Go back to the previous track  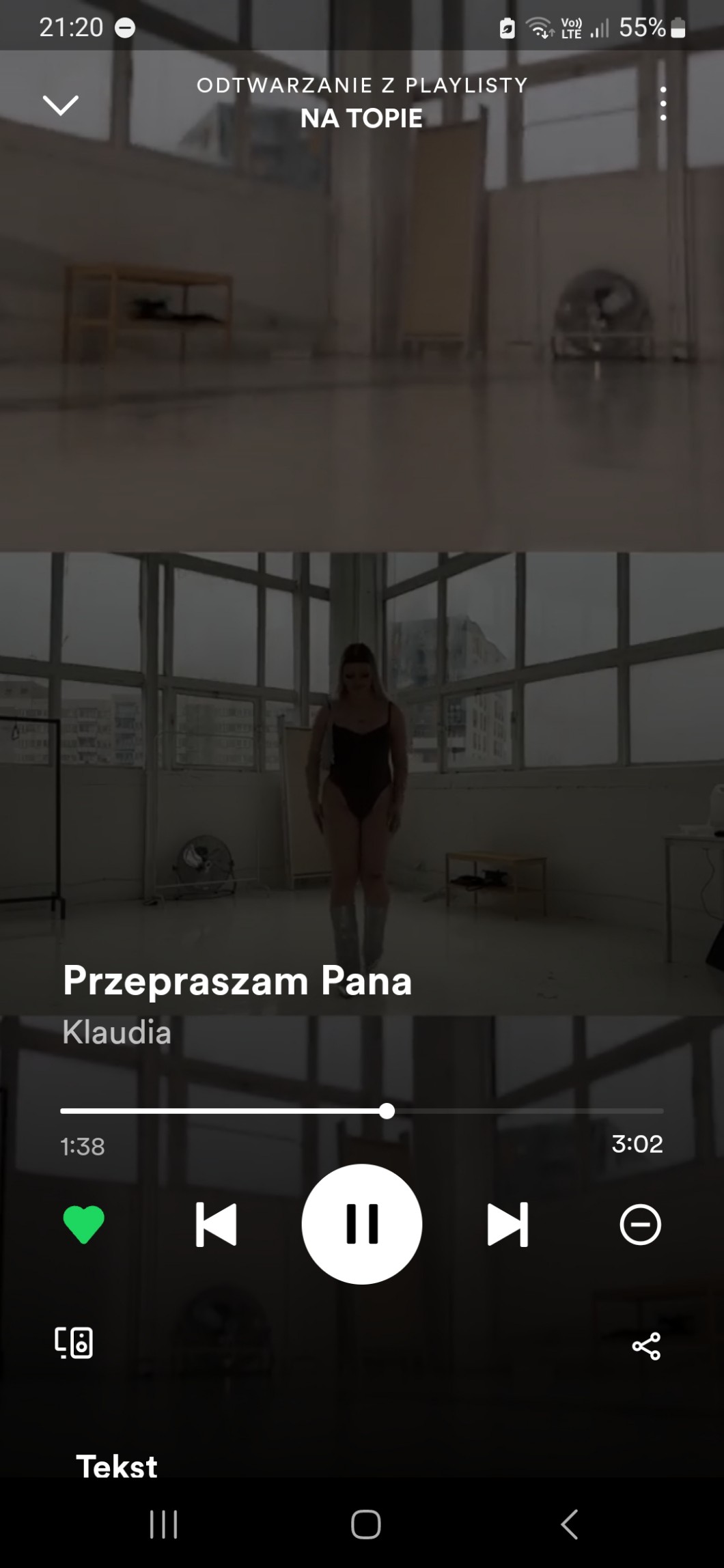coord(216,1224)
